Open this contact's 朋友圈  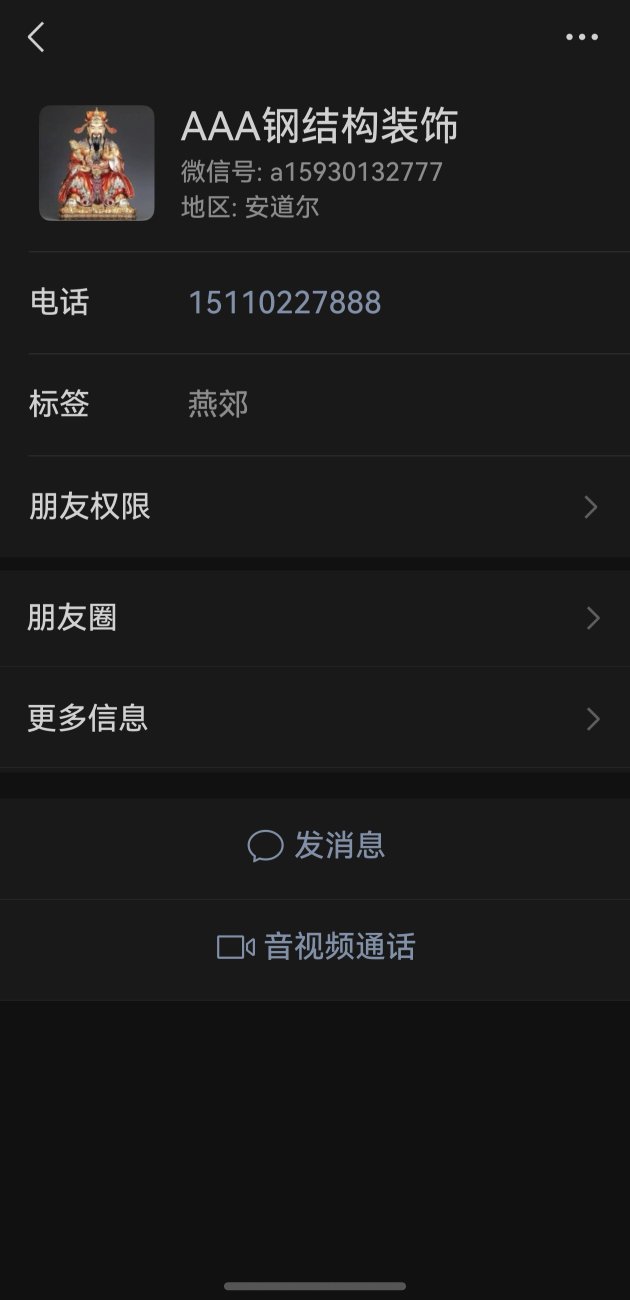tap(315, 618)
